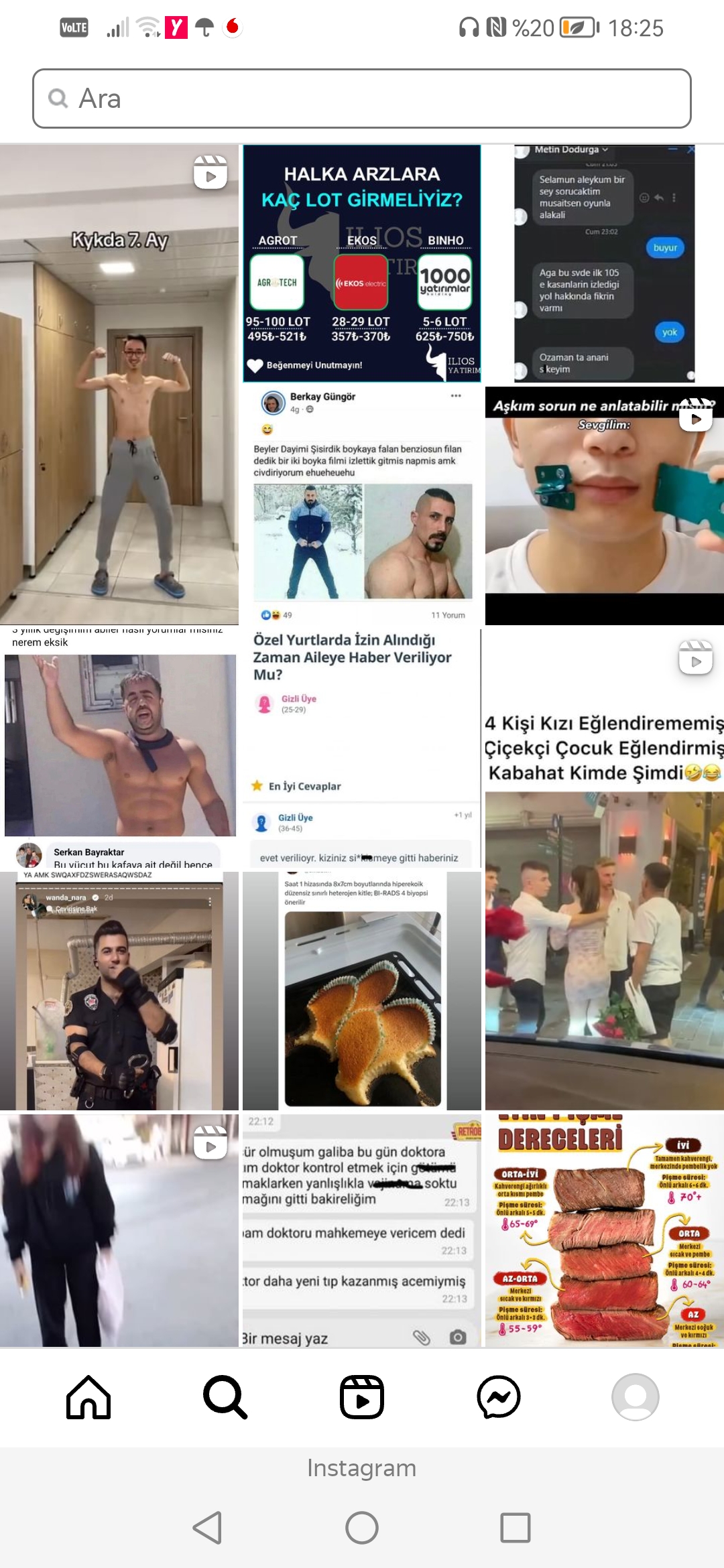Open the Berkay Güngör post tile

coord(362,505)
